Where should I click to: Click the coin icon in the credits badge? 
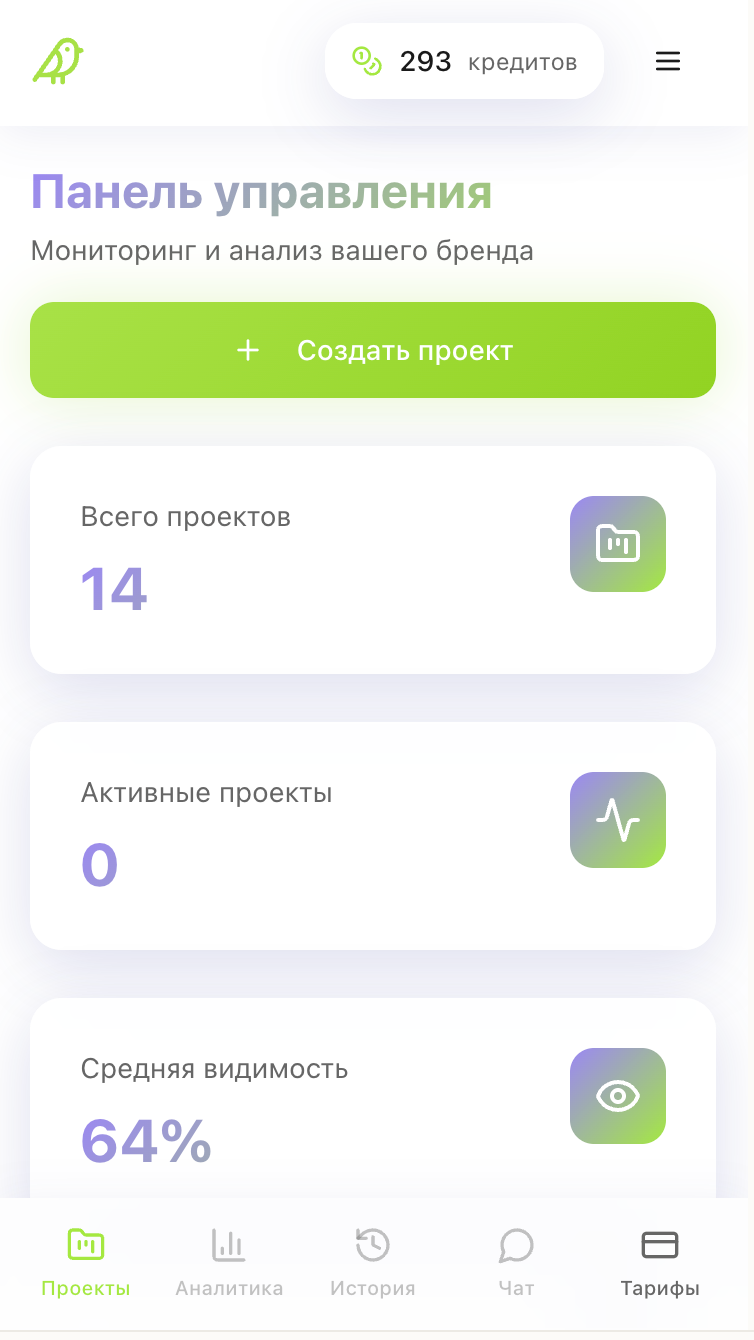pyautogui.click(x=366, y=61)
